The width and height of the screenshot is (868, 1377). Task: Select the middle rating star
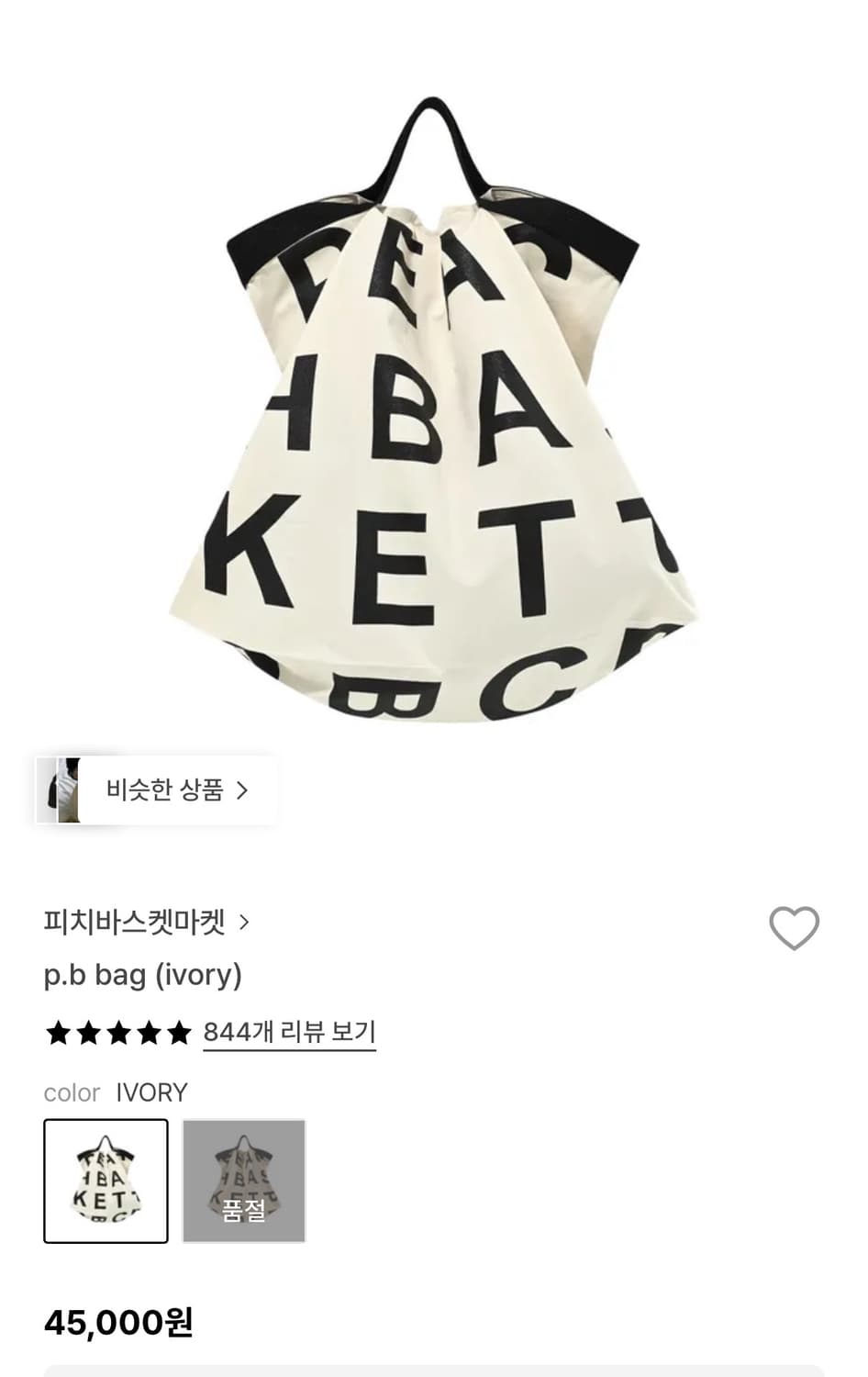coord(117,1032)
